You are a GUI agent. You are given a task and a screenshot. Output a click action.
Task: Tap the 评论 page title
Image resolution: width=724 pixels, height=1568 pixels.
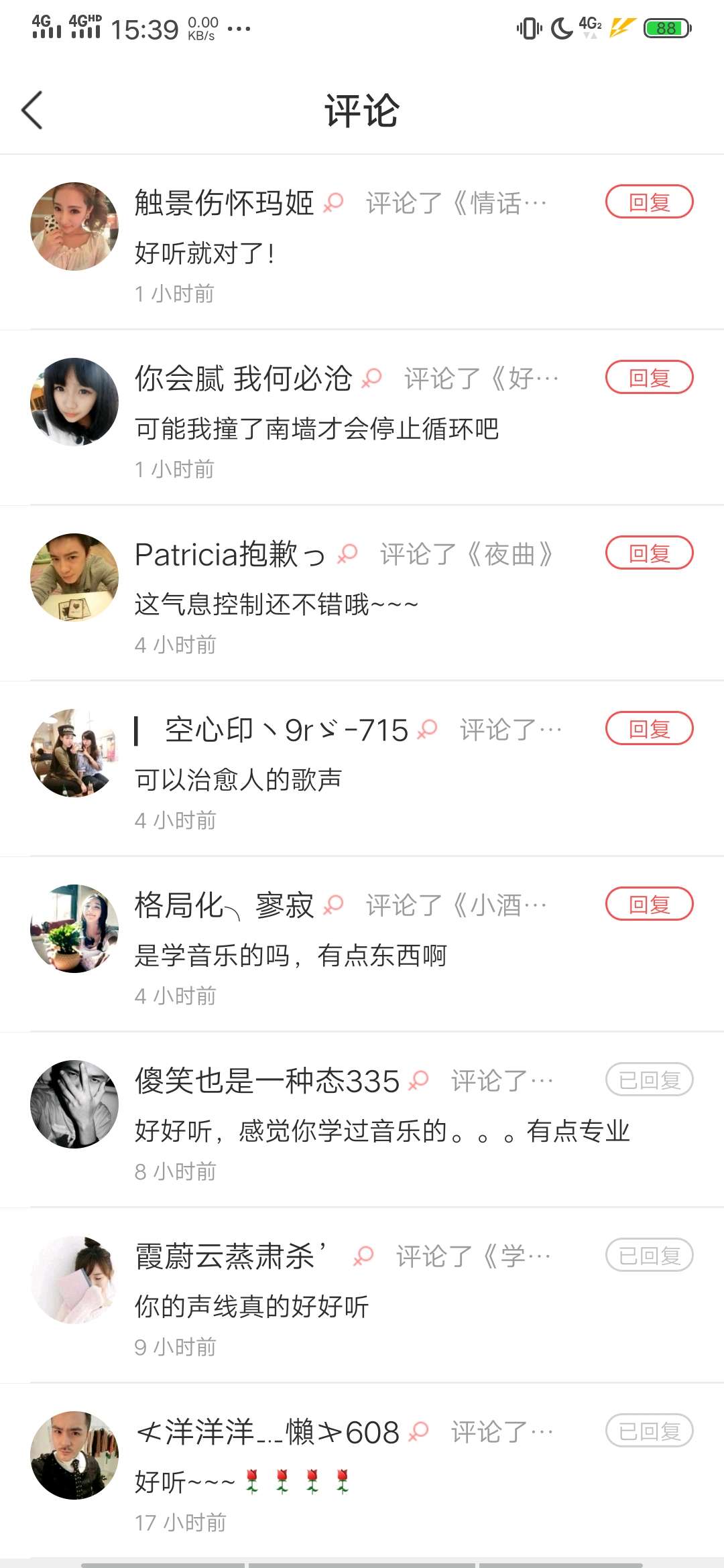coord(361,111)
